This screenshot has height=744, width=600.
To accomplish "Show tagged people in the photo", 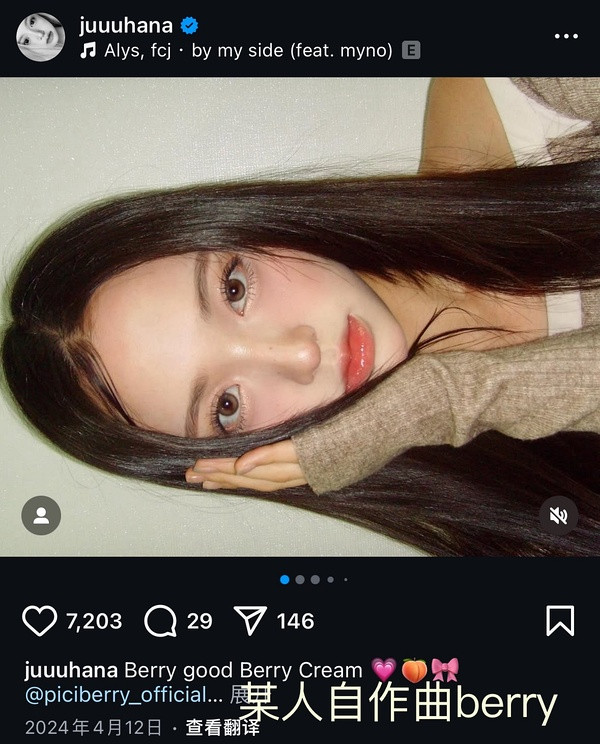I will click(41, 515).
